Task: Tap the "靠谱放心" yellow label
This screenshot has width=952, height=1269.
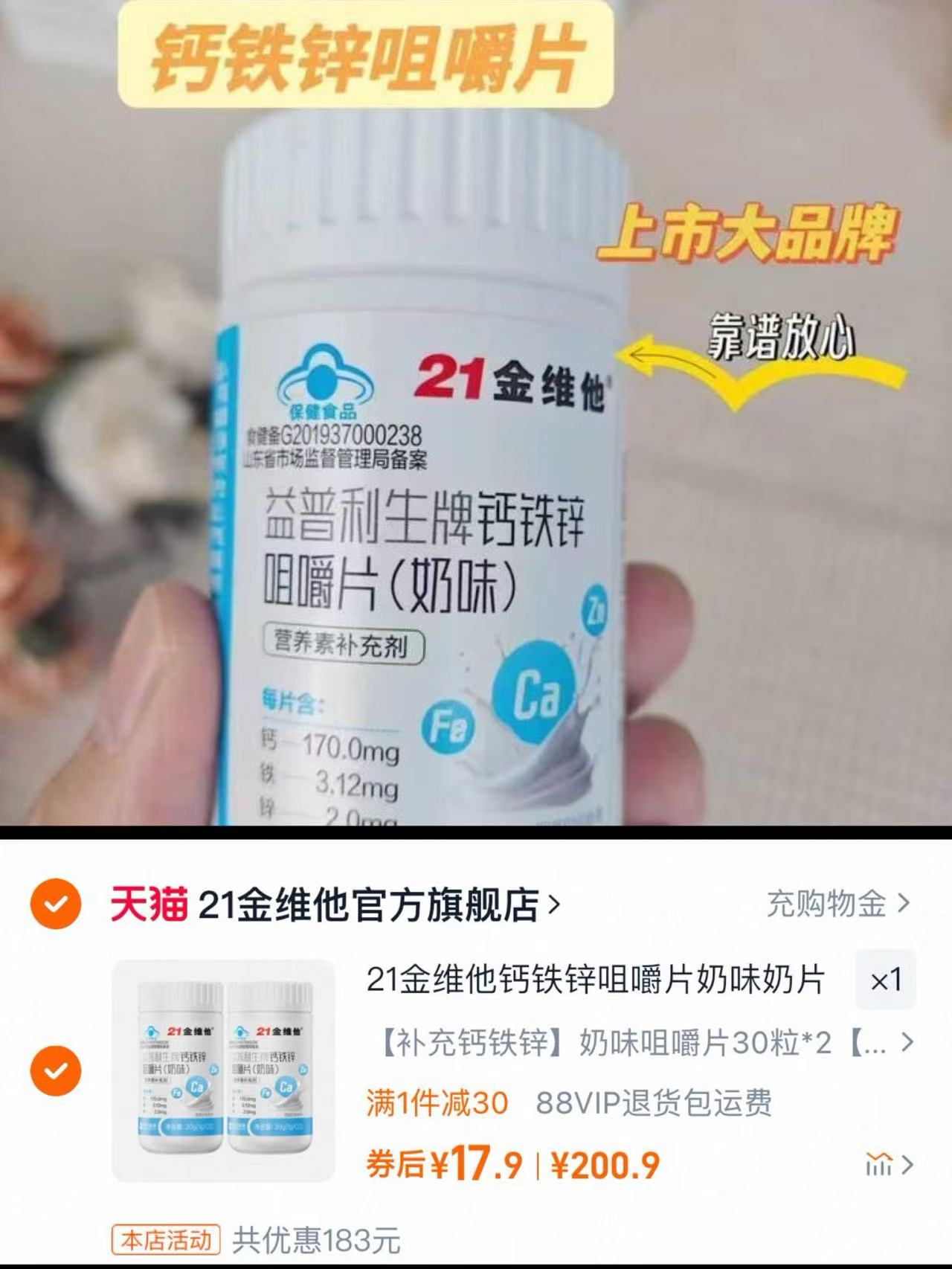Action: coord(782,336)
